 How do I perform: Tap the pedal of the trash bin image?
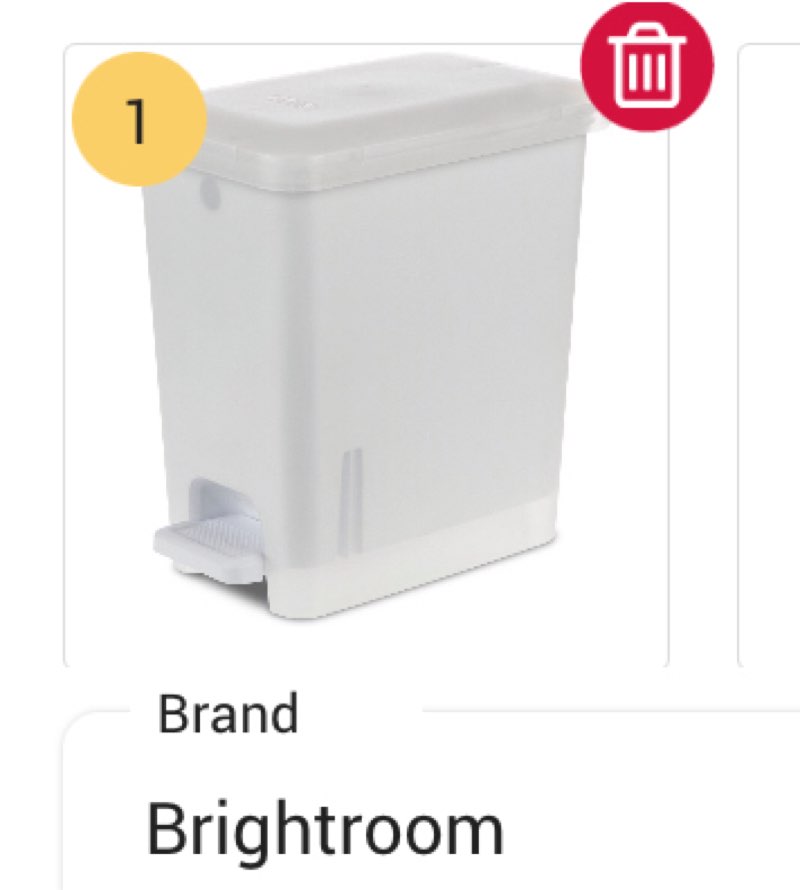coord(210,535)
